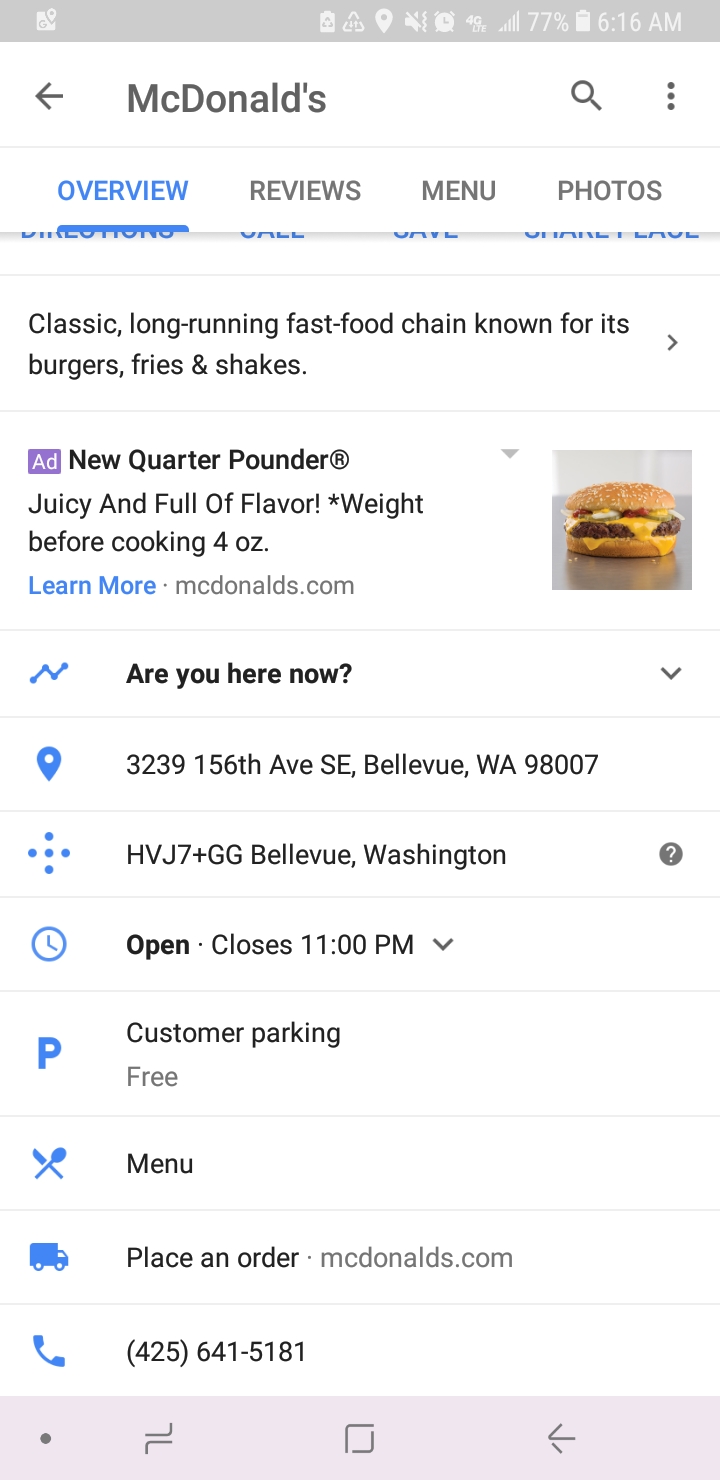Call (425) 641-5181

(216, 1352)
